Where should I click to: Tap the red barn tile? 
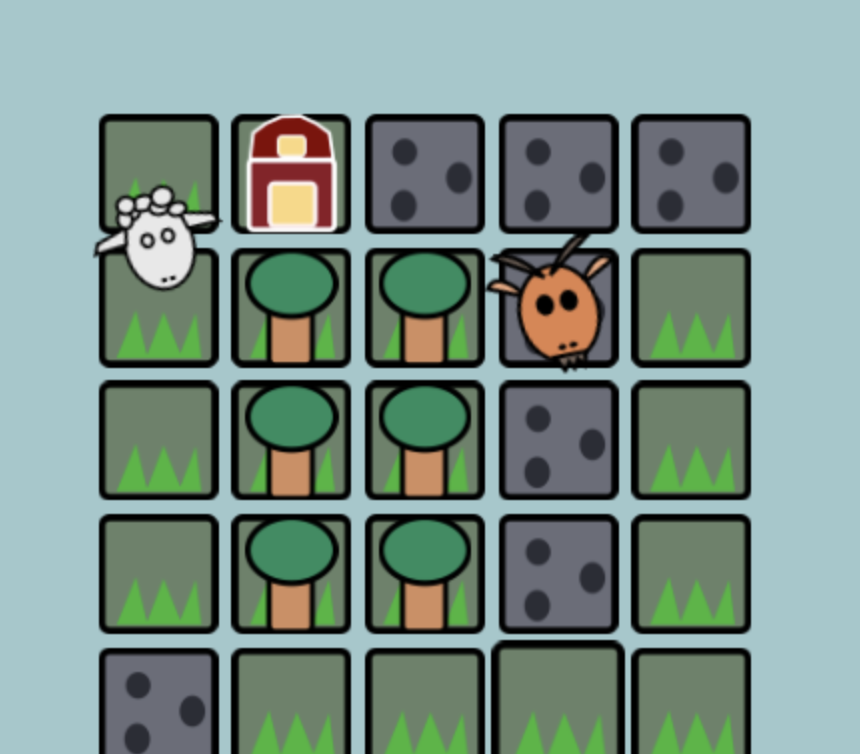291,175
